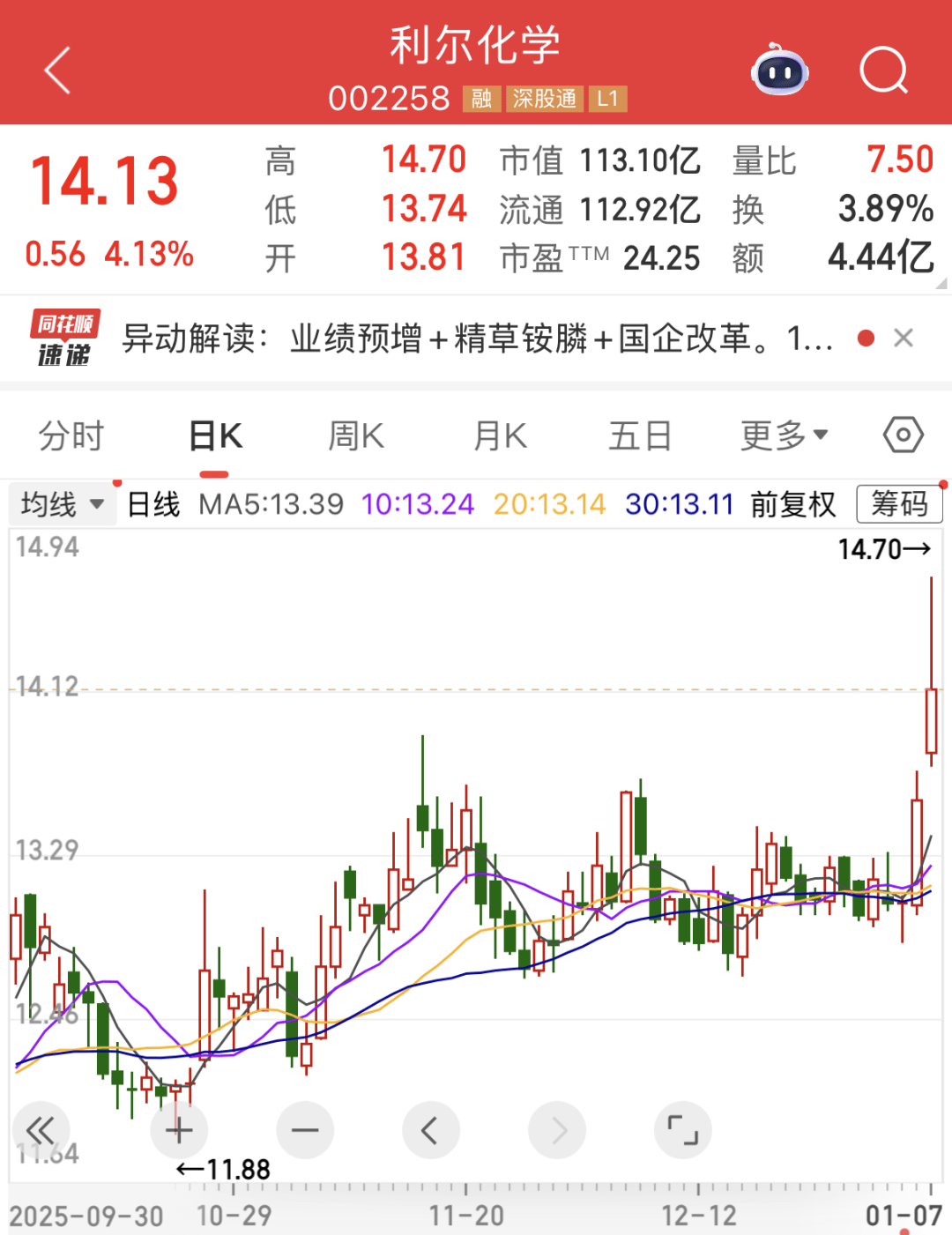952x1235 pixels.
Task: Dismiss the news banner with the X
Action: [x=904, y=338]
